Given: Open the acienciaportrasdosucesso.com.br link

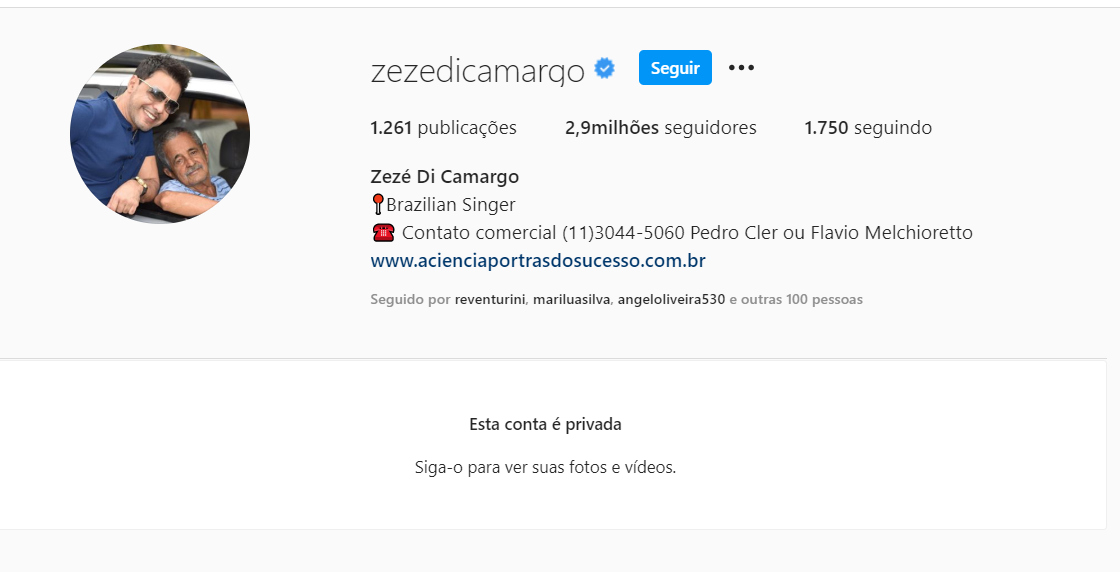Looking at the screenshot, I should 538,261.
